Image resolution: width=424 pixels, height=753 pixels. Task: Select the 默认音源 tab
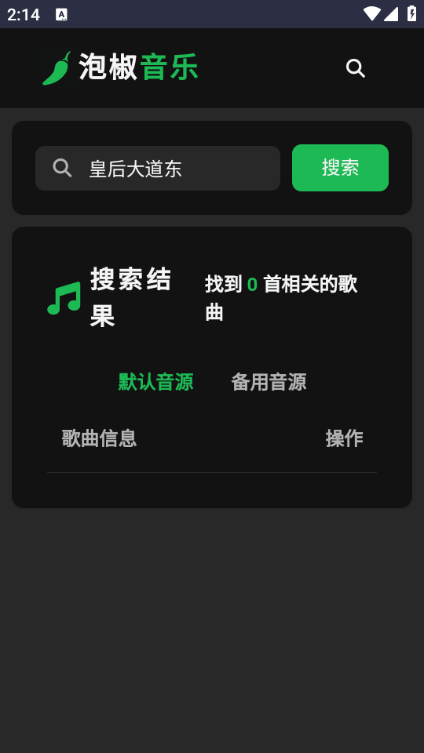click(156, 382)
